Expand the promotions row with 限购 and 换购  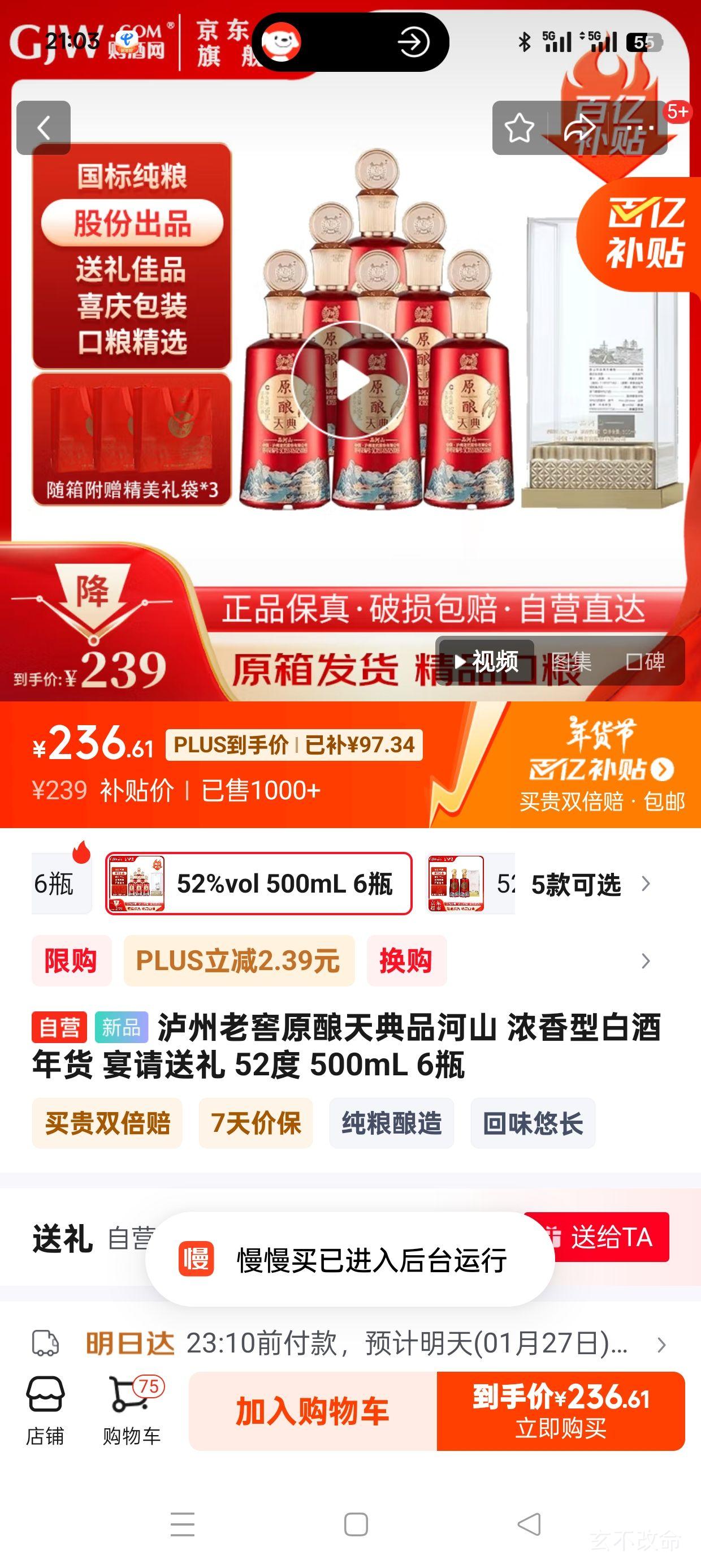pyautogui.click(x=646, y=960)
